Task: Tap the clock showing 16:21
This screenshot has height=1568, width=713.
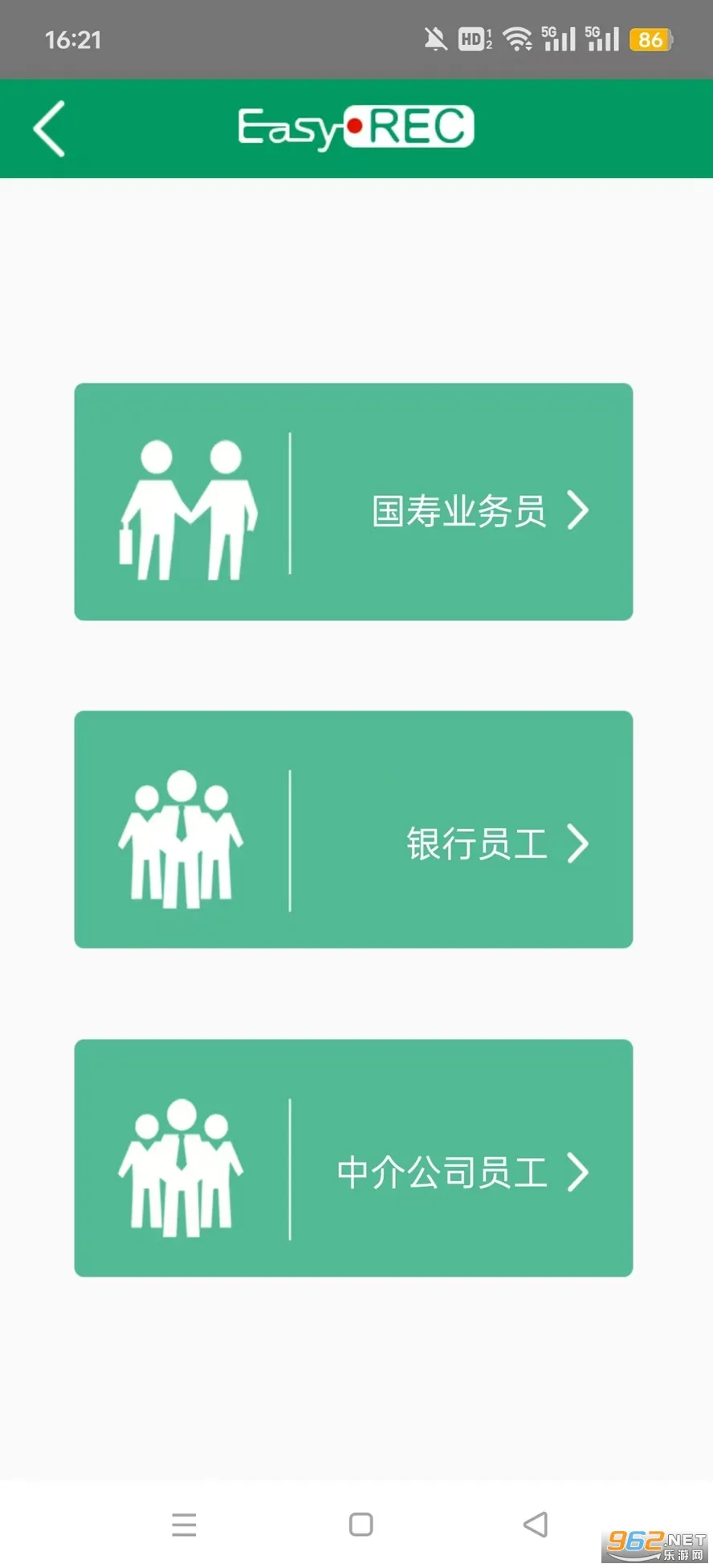Action: click(73, 39)
